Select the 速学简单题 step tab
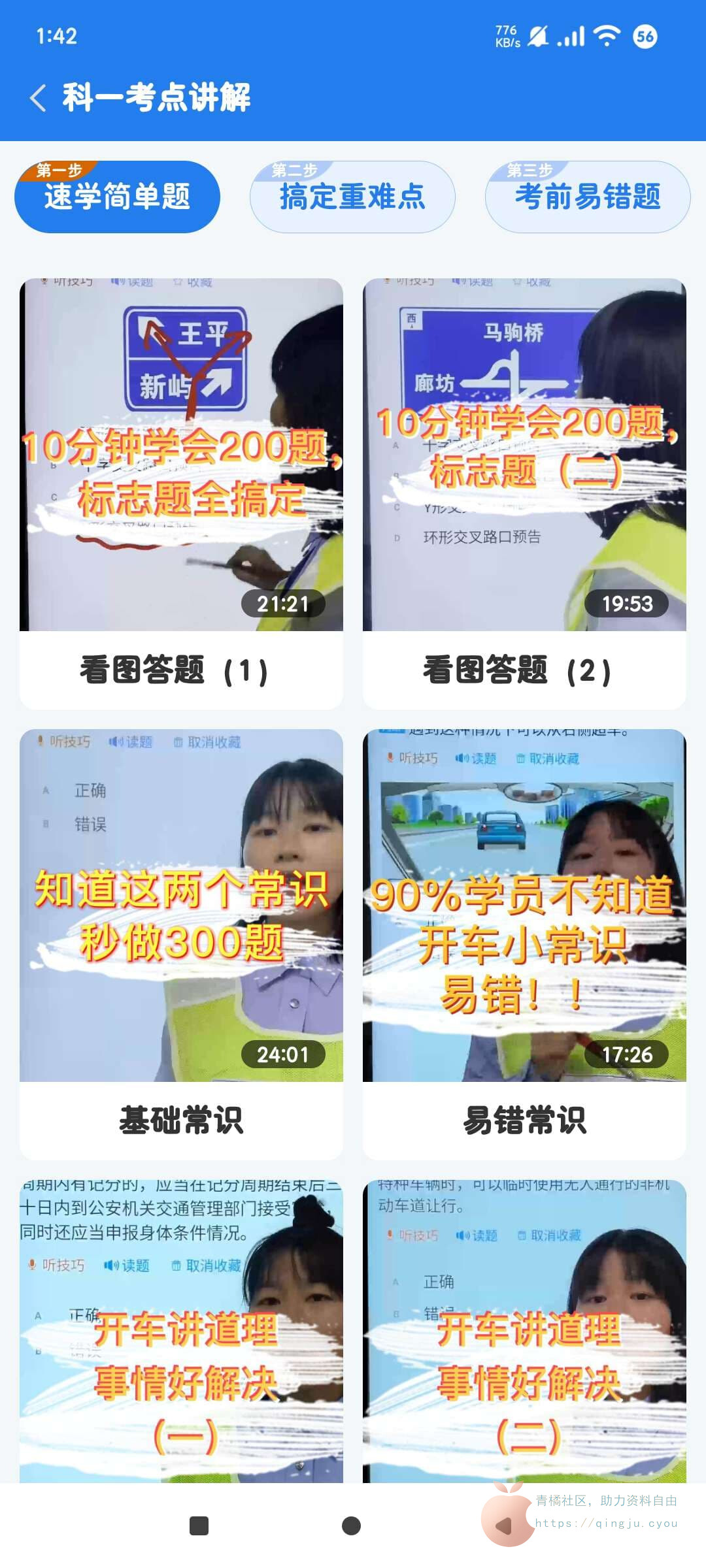Image resolution: width=706 pixels, height=1568 pixels. [117, 197]
